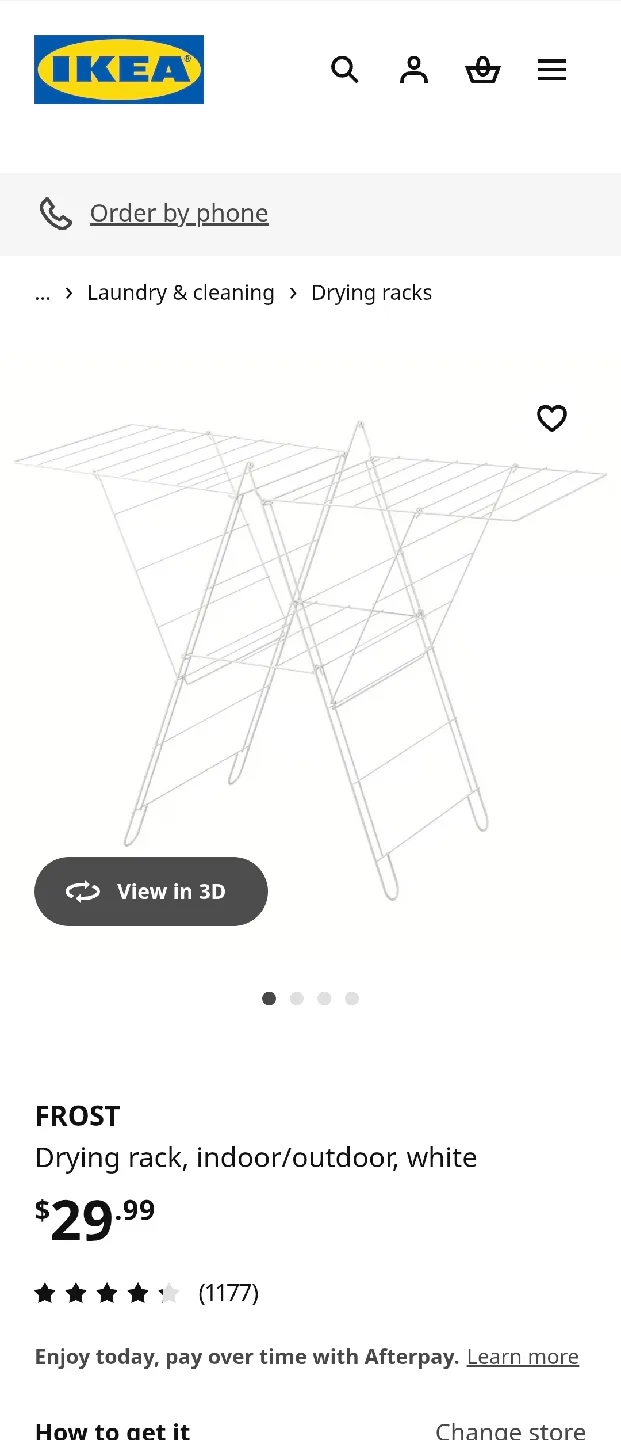621x1440 pixels.
Task: Open the account profile icon
Action: [413, 70]
